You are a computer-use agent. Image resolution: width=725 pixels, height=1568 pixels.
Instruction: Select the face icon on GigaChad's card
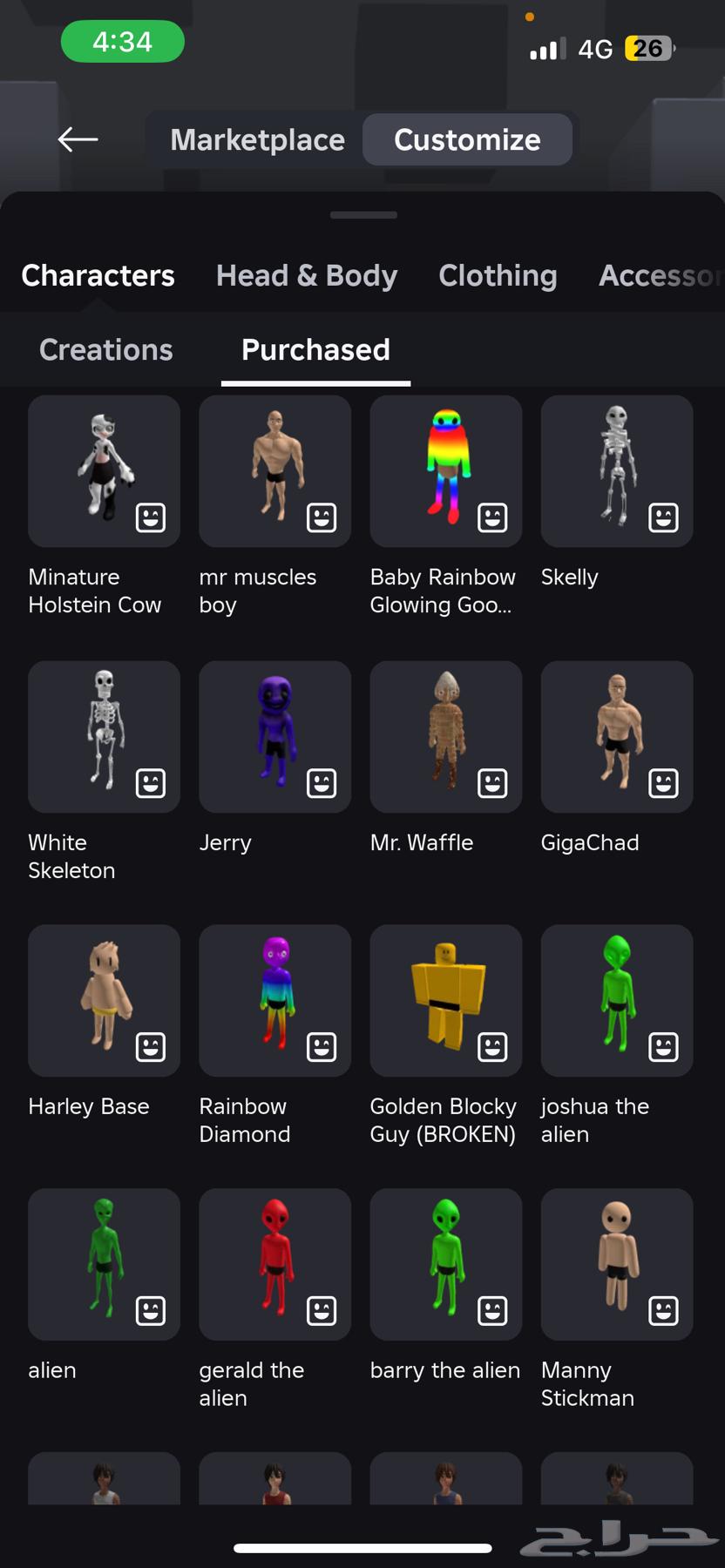tap(664, 782)
